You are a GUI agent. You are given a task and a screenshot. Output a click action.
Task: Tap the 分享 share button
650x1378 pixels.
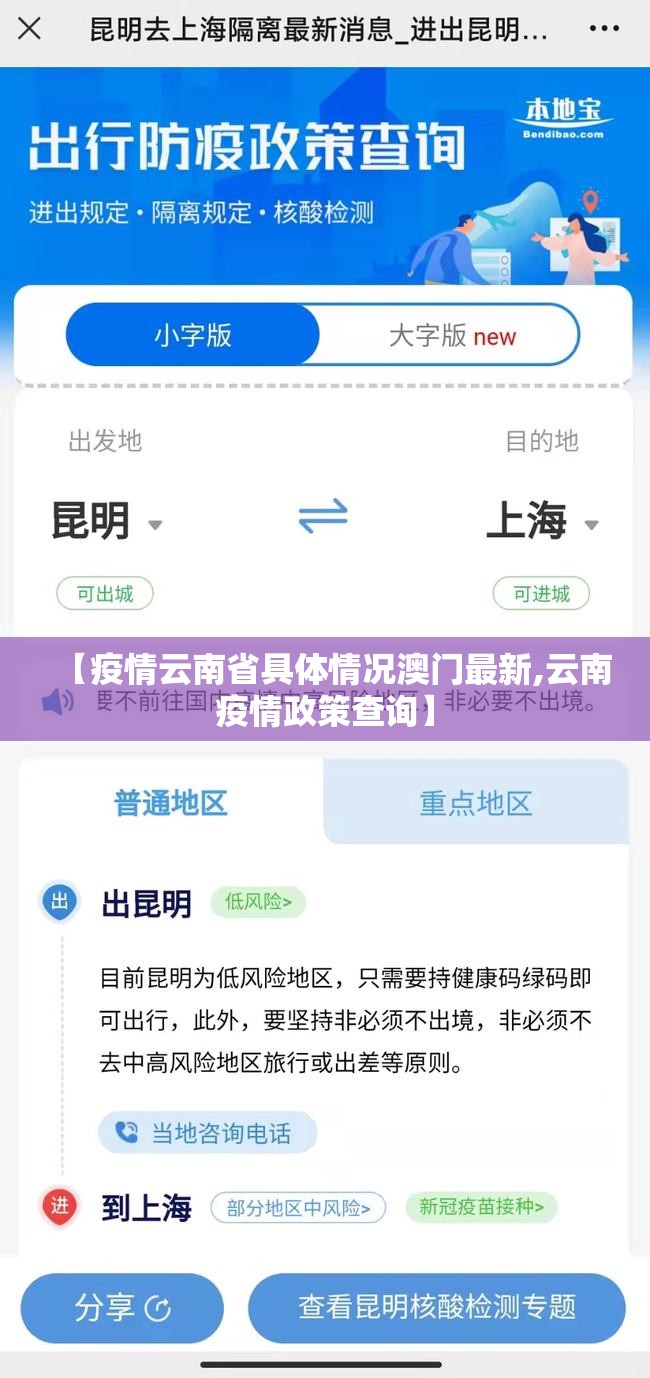point(122,1307)
